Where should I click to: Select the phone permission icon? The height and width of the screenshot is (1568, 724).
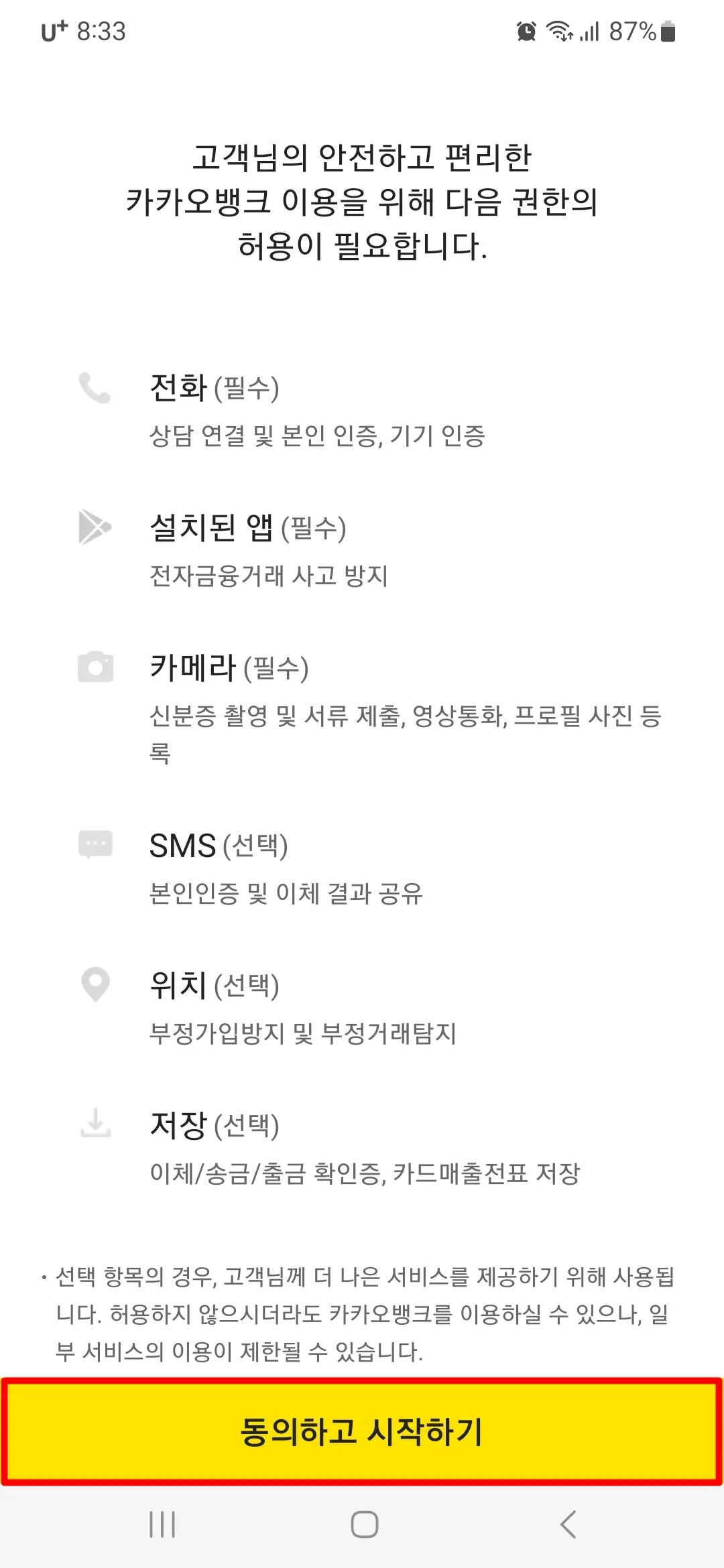click(96, 387)
